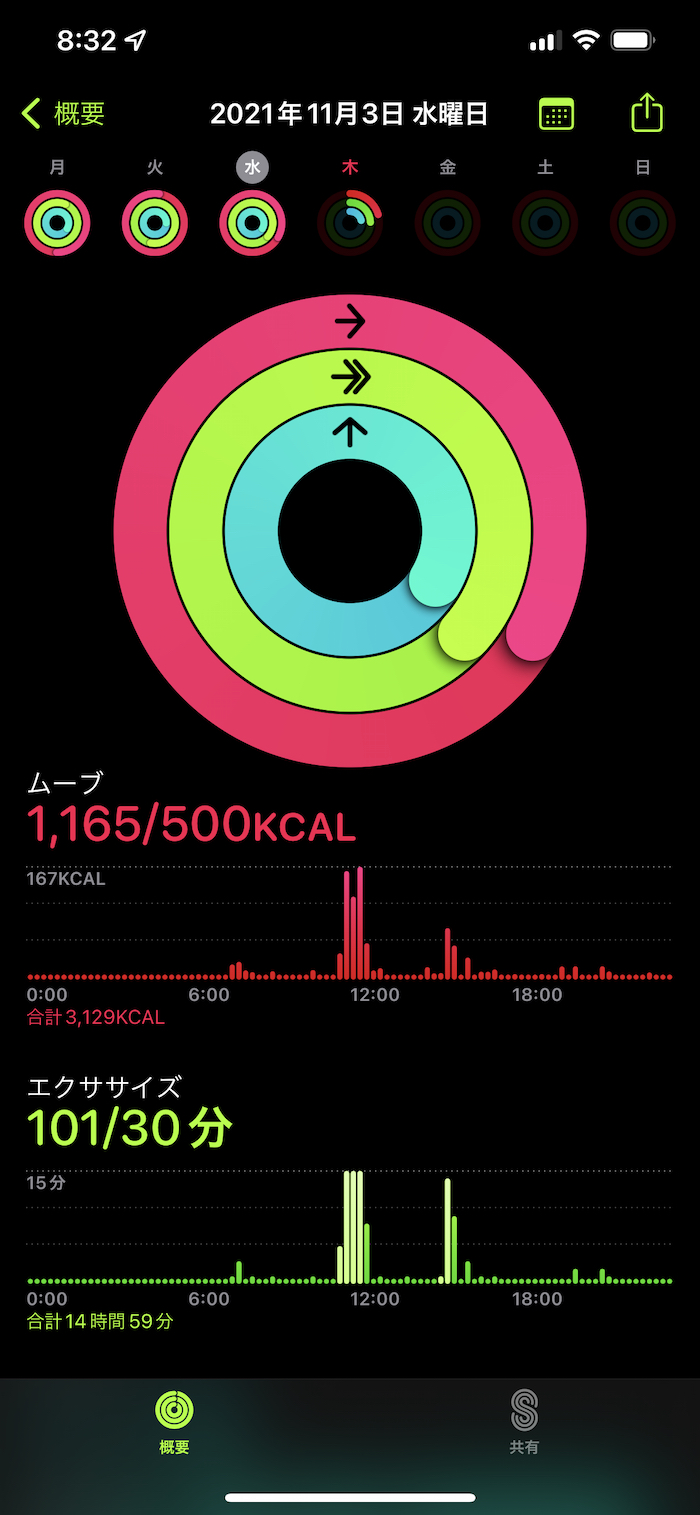Screen dimensions: 700x1515
Task: Select Saturday (土) activity rings
Action: click(x=545, y=223)
